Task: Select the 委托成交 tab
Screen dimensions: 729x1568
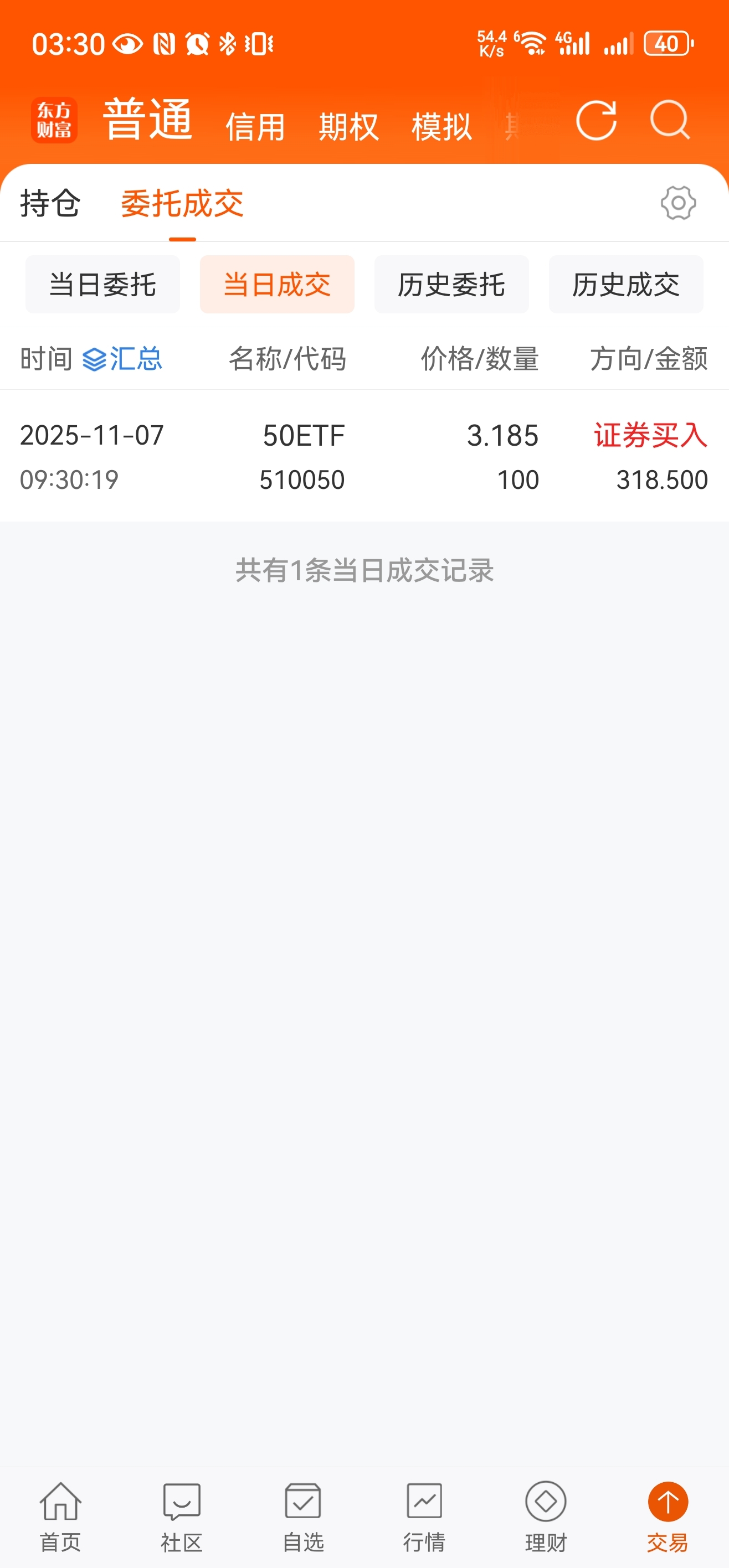Action: (x=182, y=203)
